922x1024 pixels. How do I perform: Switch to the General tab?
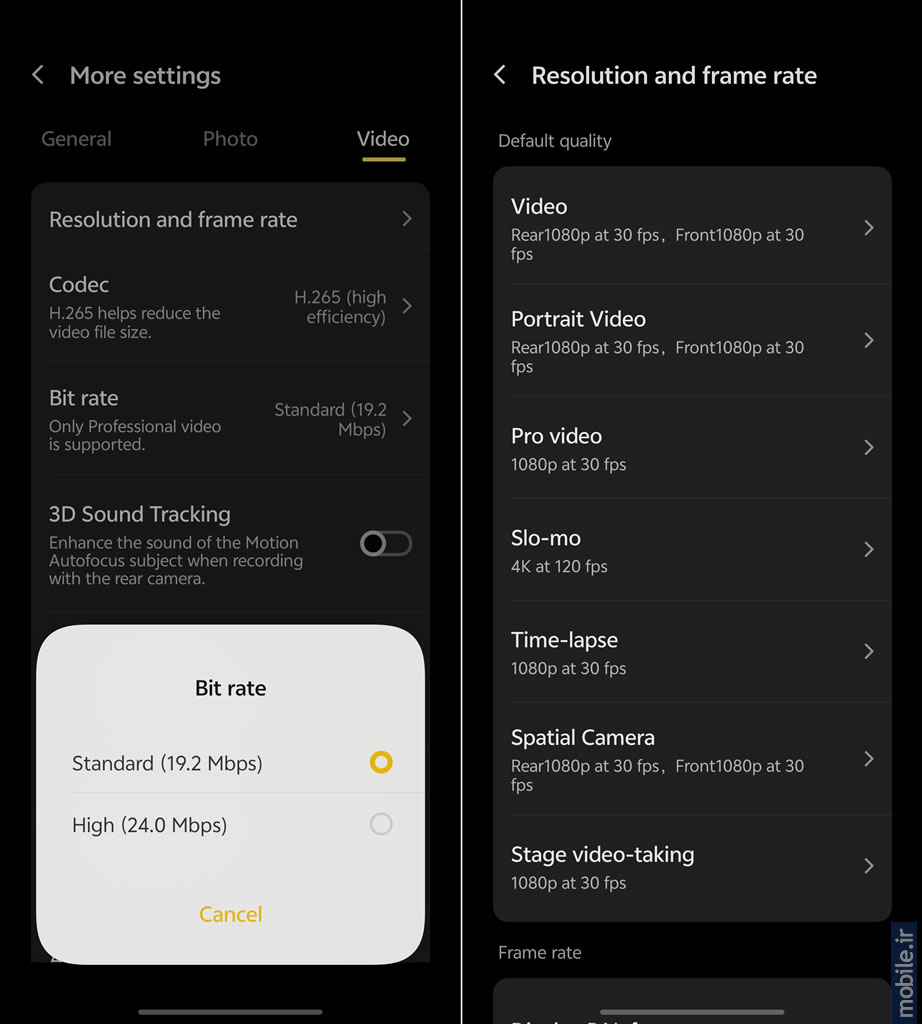pos(76,139)
